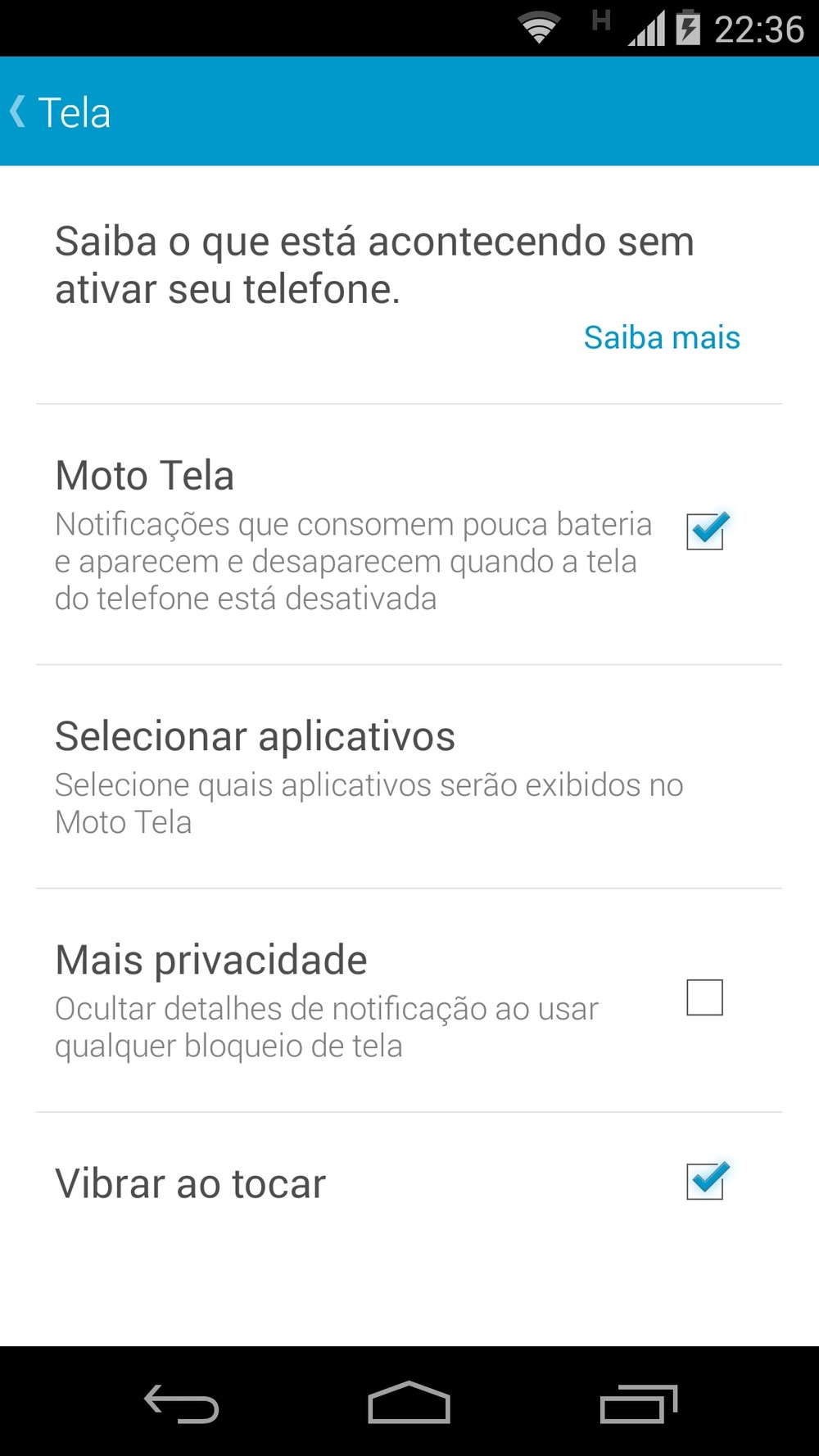Enable the Mais privacidade checkbox
The image size is (819, 1456).
pyautogui.click(x=705, y=997)
